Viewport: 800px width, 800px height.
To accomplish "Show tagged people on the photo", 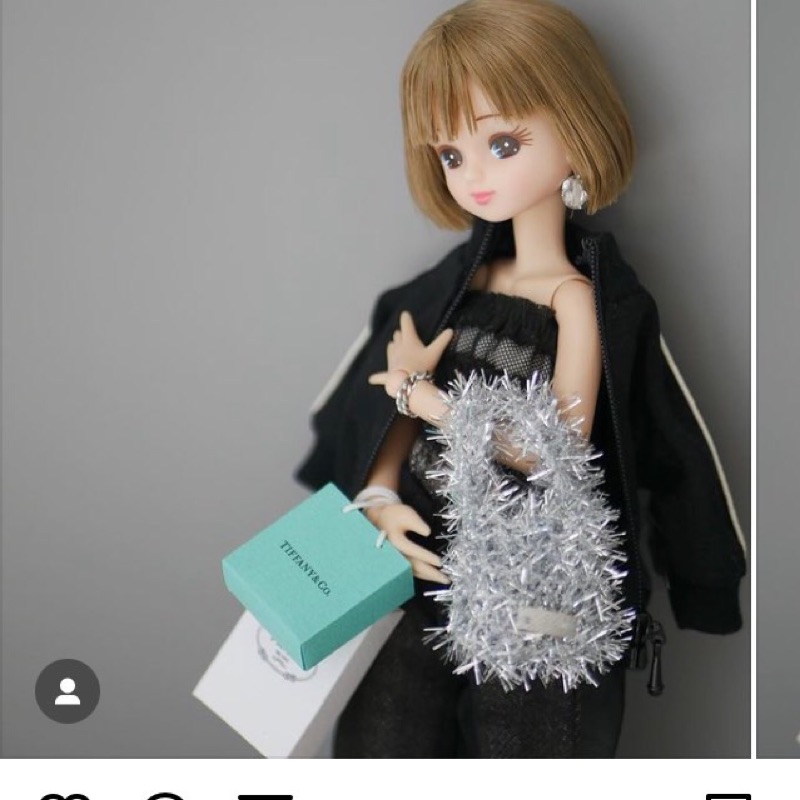I will [67, 691].
